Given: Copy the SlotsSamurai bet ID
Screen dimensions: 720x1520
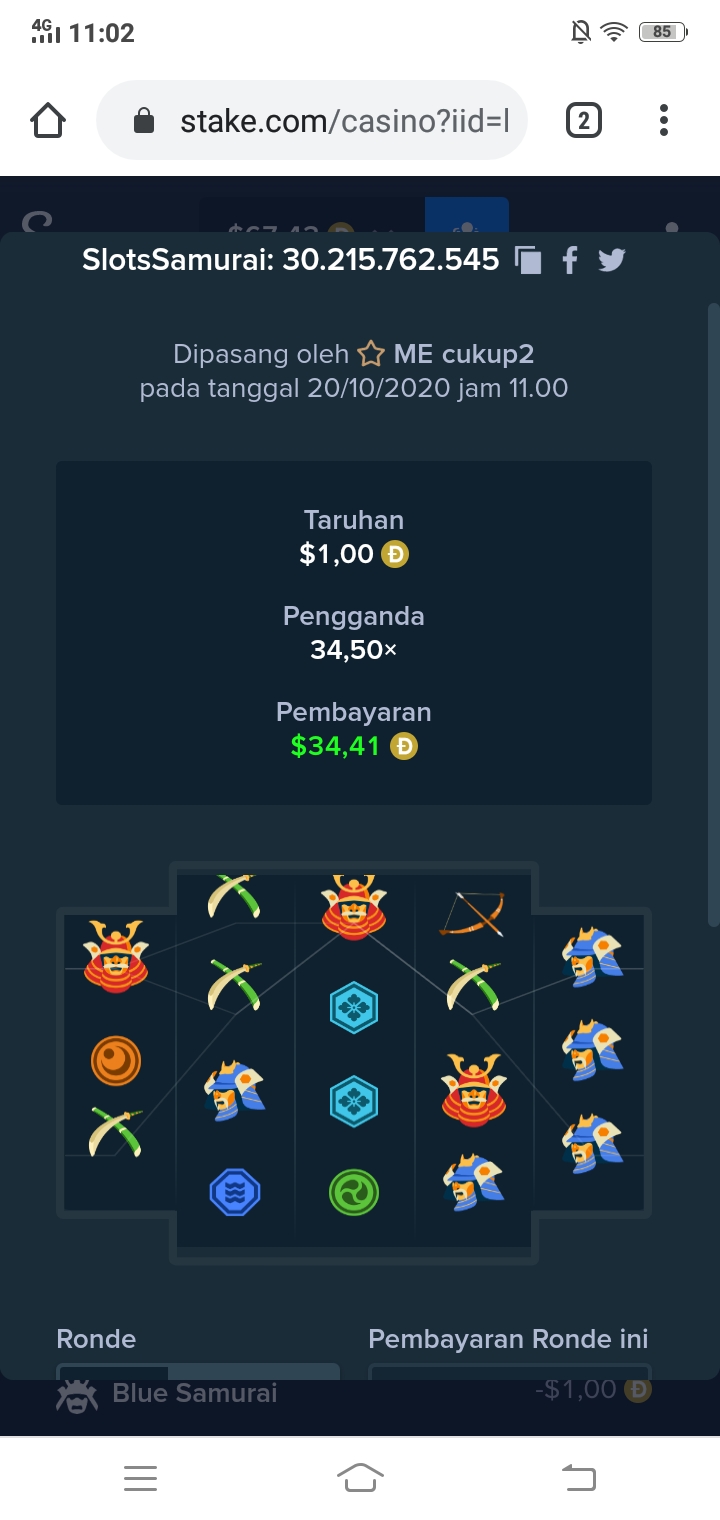Looking at the screenshot, I should click(x=528, y=261).
